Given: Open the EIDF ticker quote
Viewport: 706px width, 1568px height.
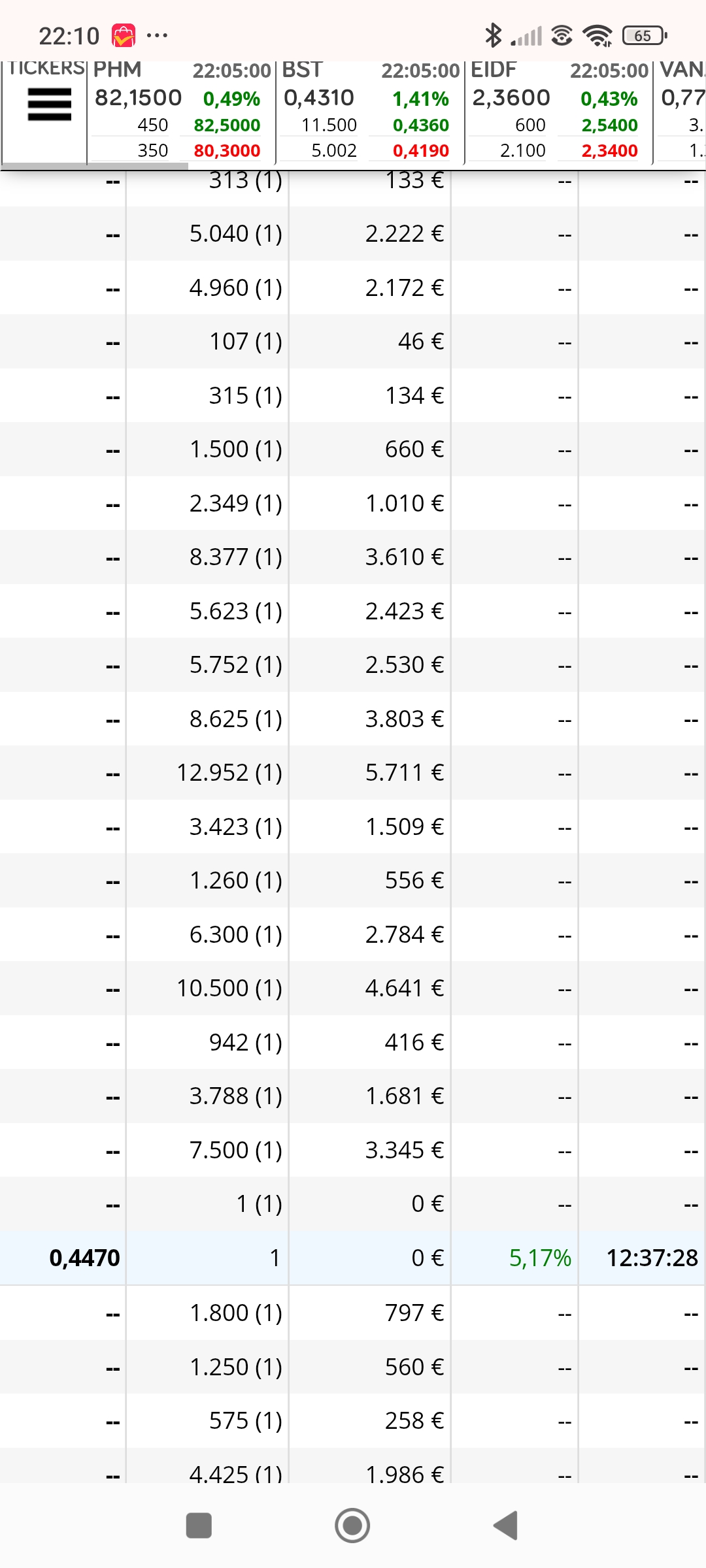Looking at the screenshot, I should coord(559,111).
